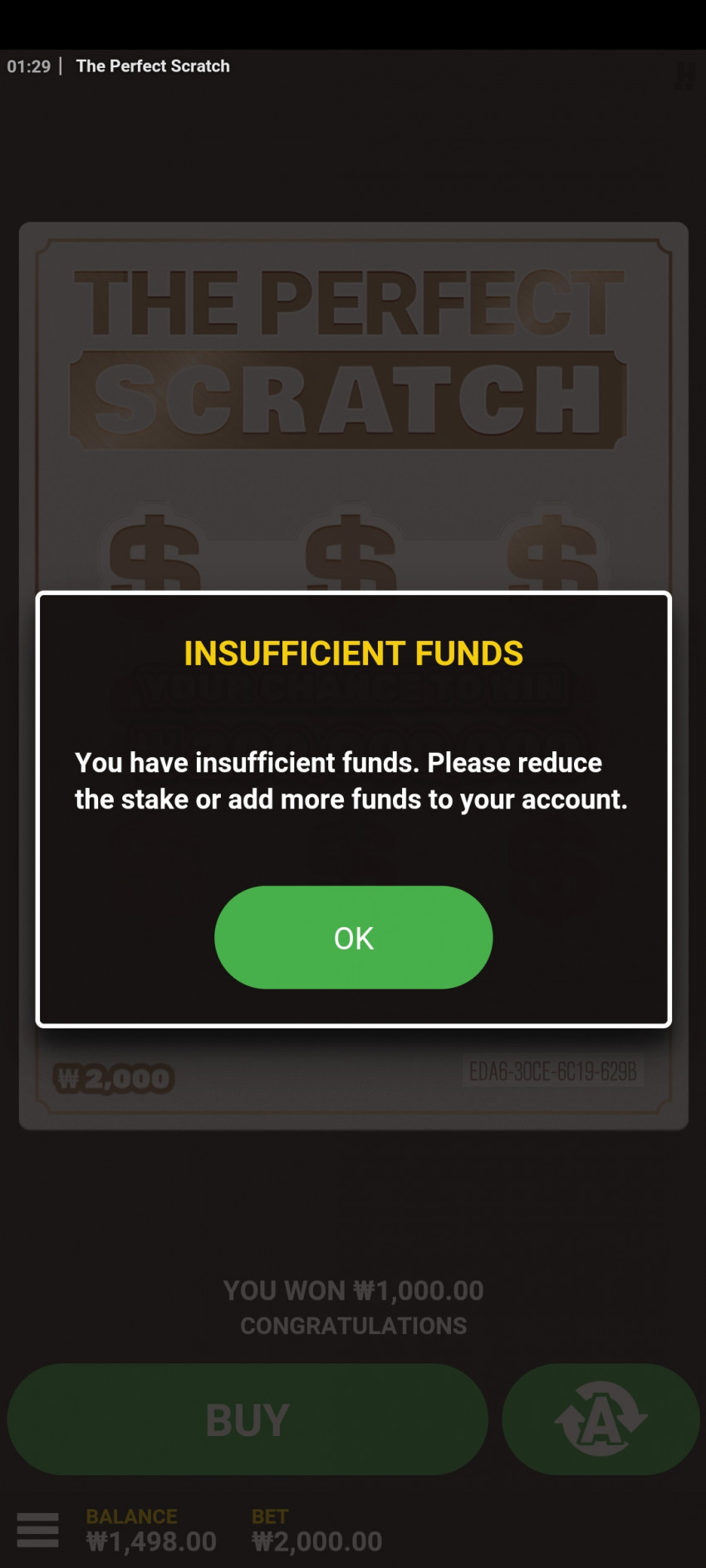Image resolution: width=706 pixels, height=1568 pixels.
Task: Tap the BUY button
Action: point(248,1419)
